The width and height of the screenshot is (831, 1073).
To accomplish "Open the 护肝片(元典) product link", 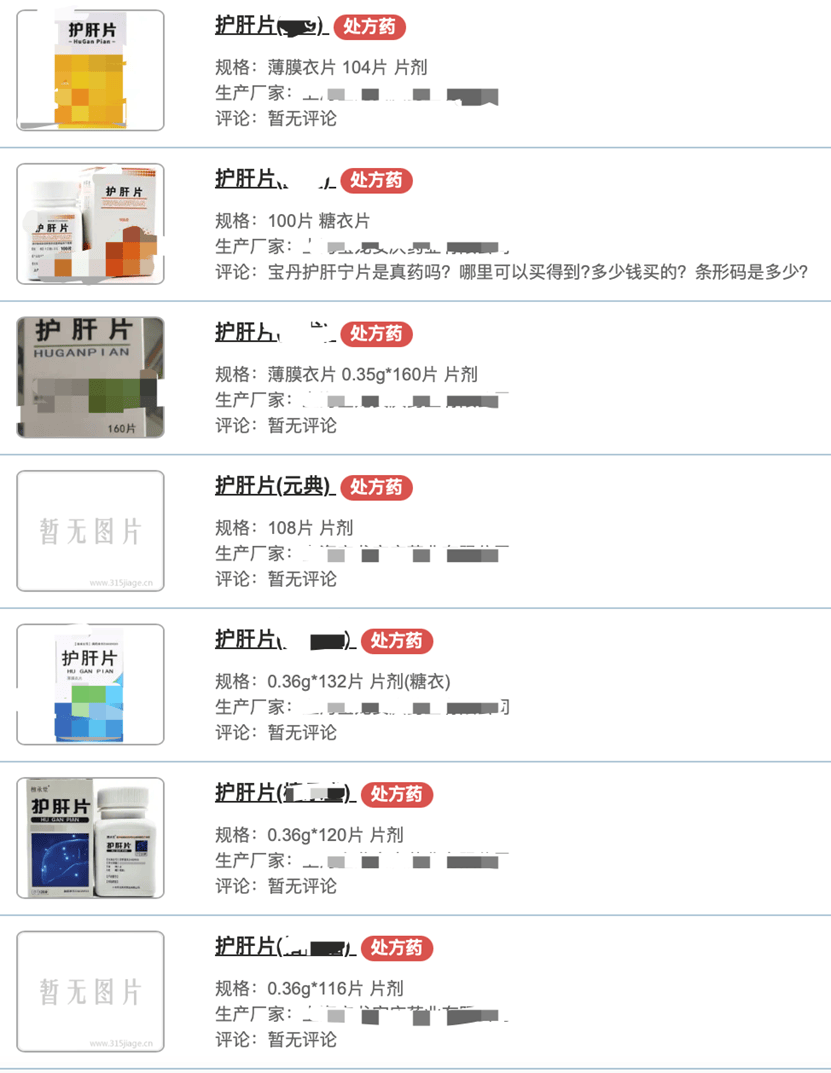I will 272,486.
